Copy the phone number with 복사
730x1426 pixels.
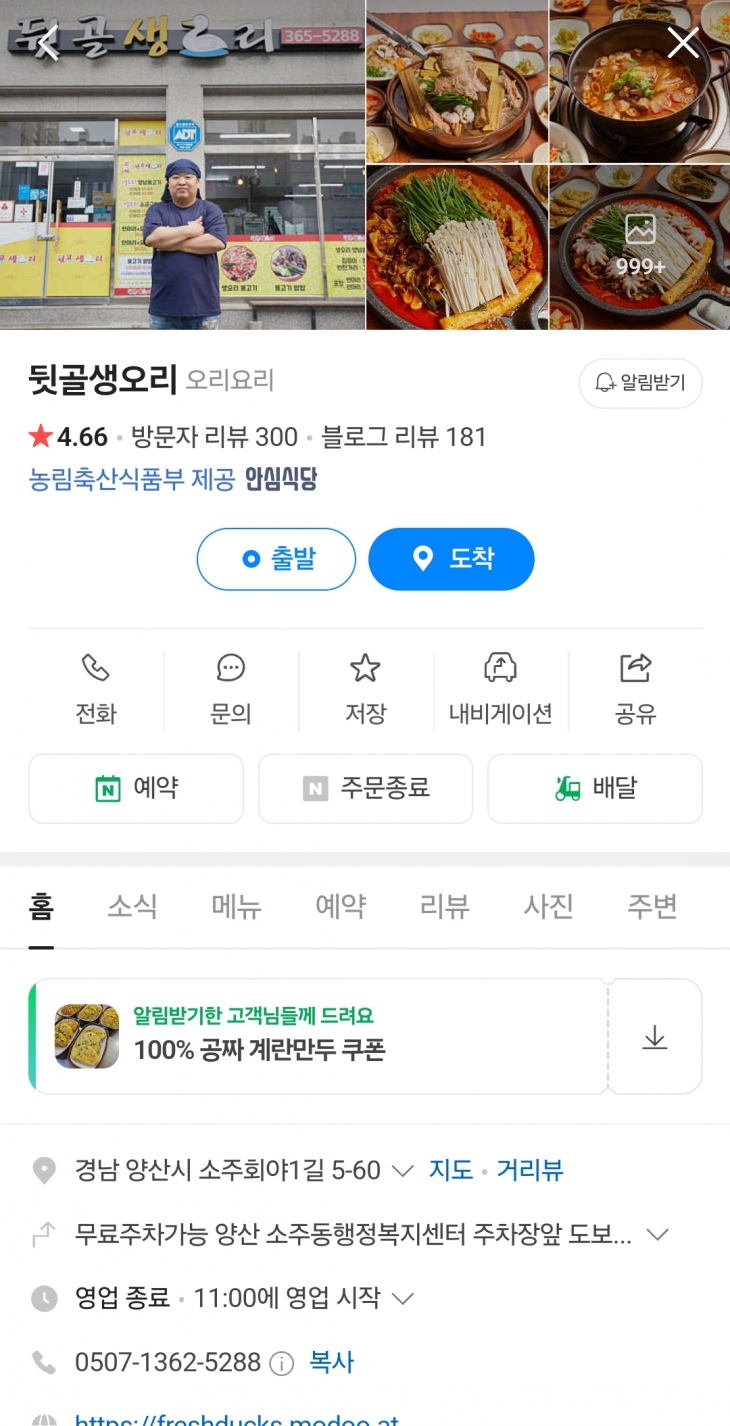(331, 1362)
